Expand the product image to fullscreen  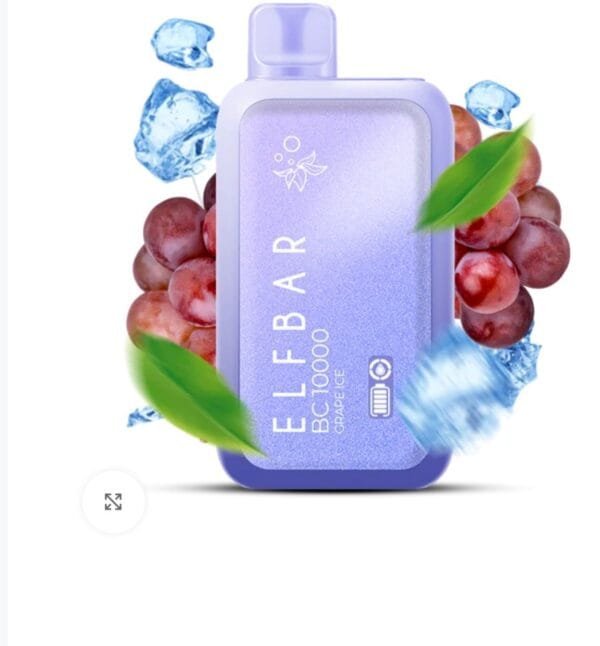coord(113,502)
